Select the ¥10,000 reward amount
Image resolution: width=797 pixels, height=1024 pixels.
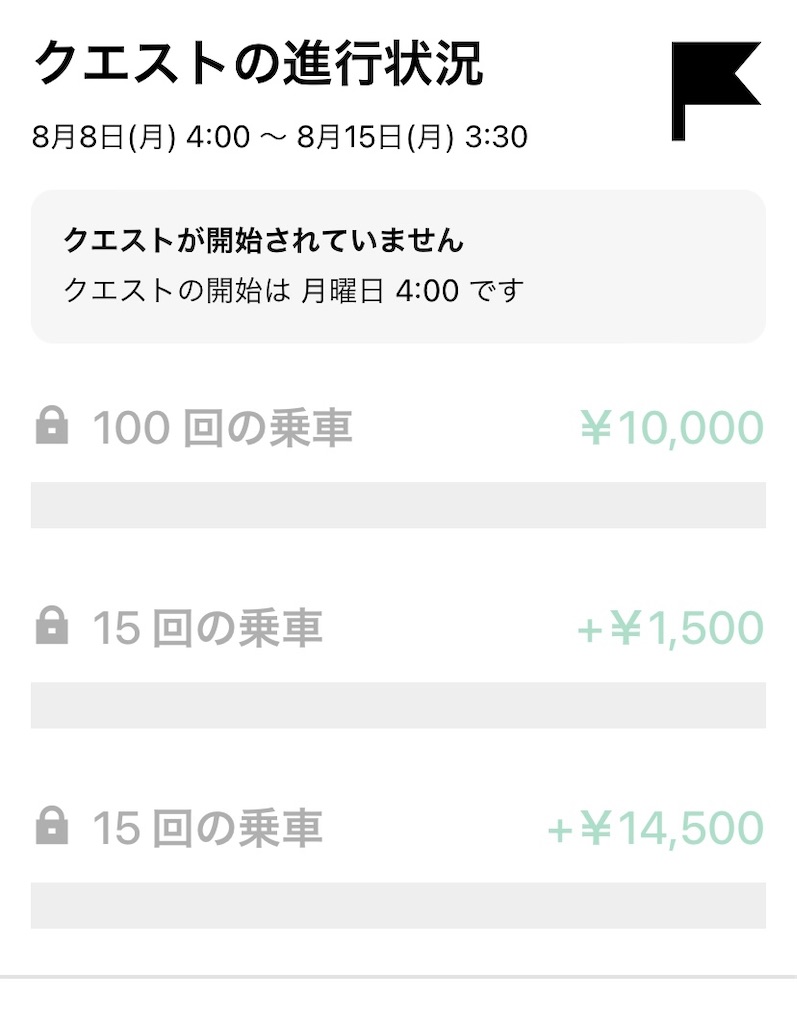[670, 426]
